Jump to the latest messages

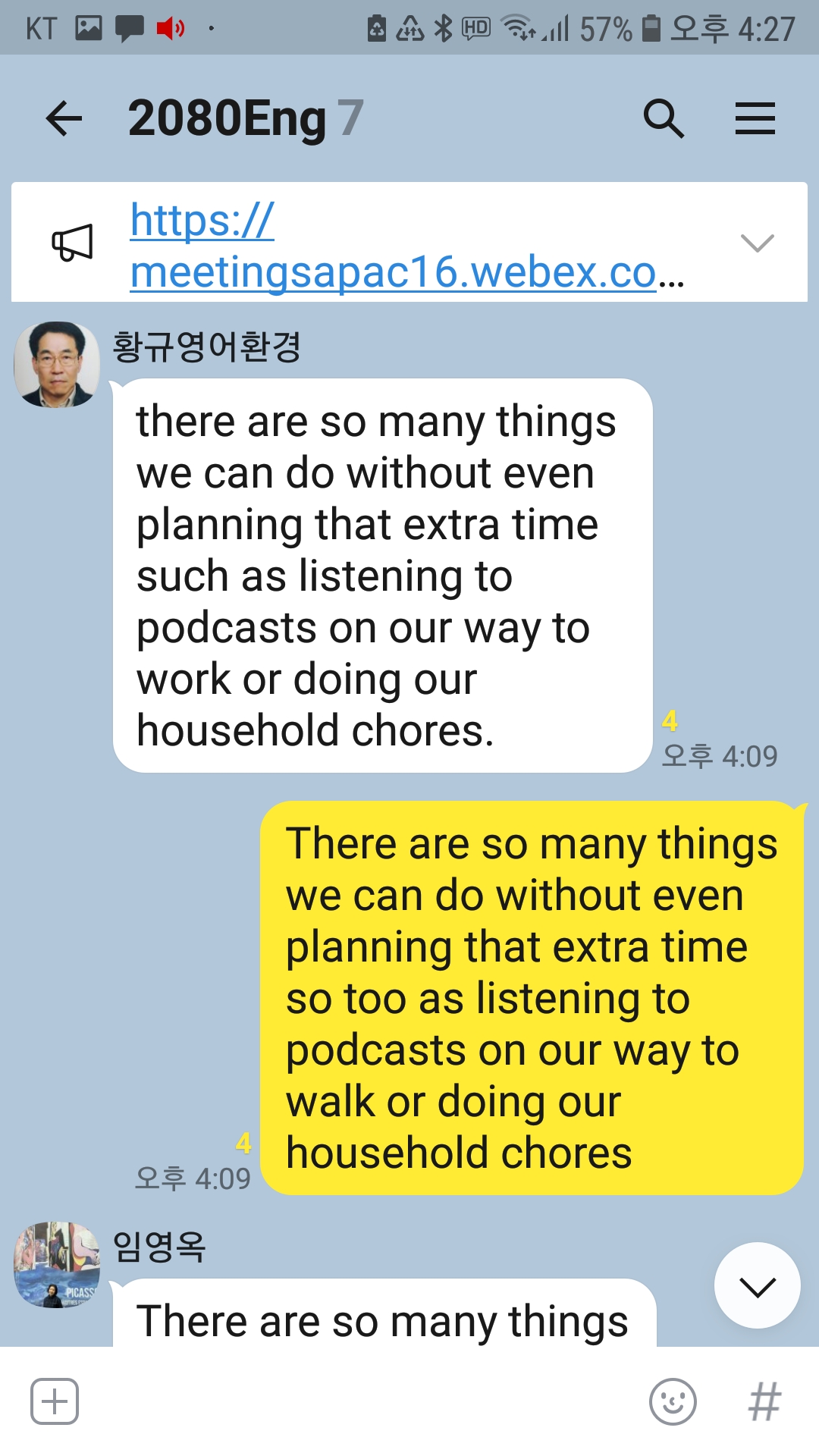(x=756, y=1286)
